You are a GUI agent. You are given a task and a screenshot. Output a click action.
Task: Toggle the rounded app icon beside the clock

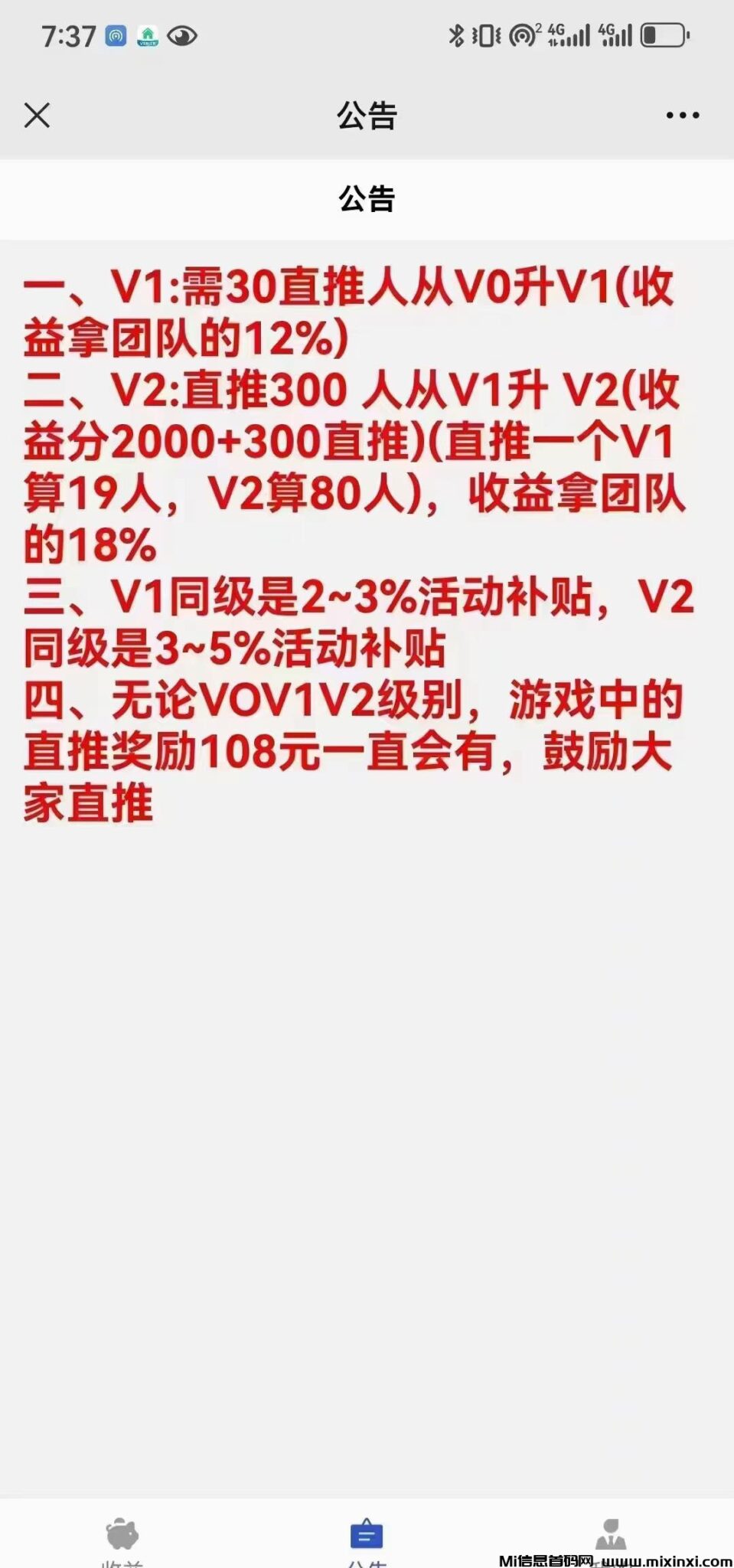tap(115, 34)
